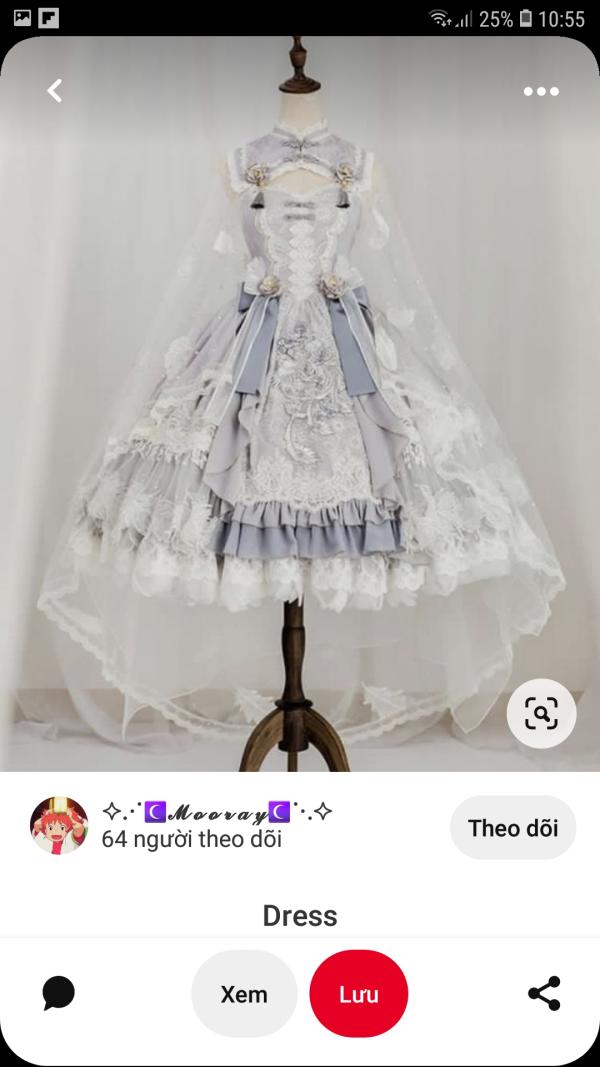Open the dress pin image in full view
The width and height of the screenshot is (600, 1067).
coord(300,400)
